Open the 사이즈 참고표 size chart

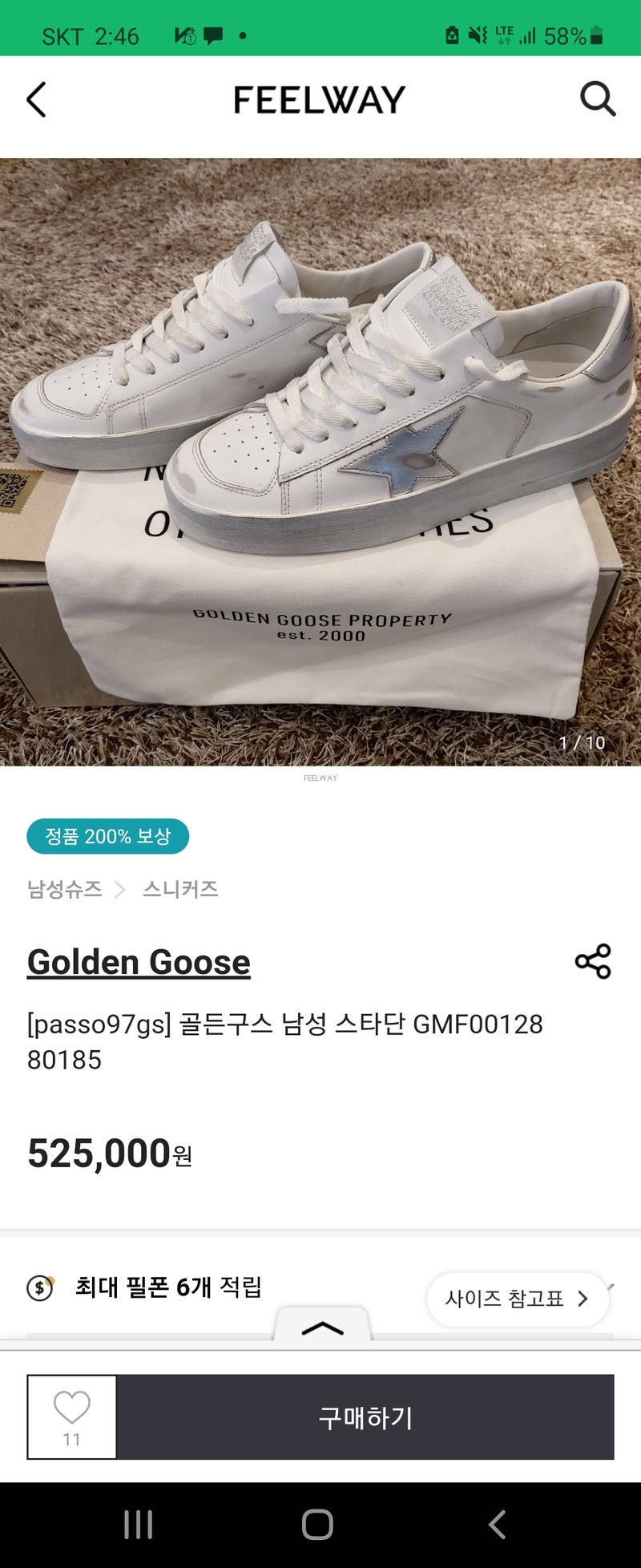tap(517, 1298)
